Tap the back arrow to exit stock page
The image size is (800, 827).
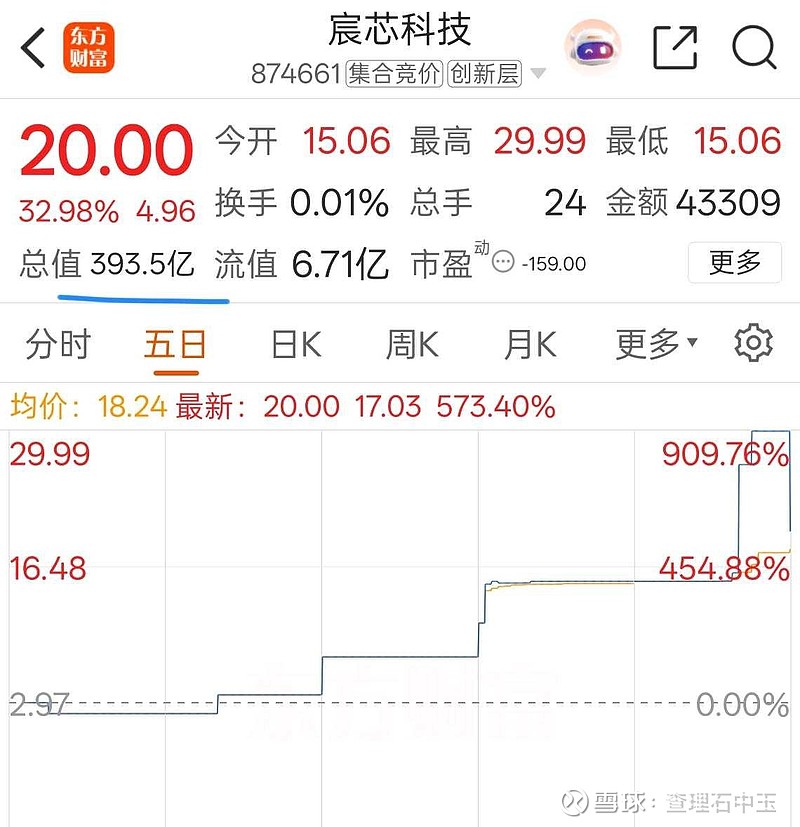coord(30,45)
